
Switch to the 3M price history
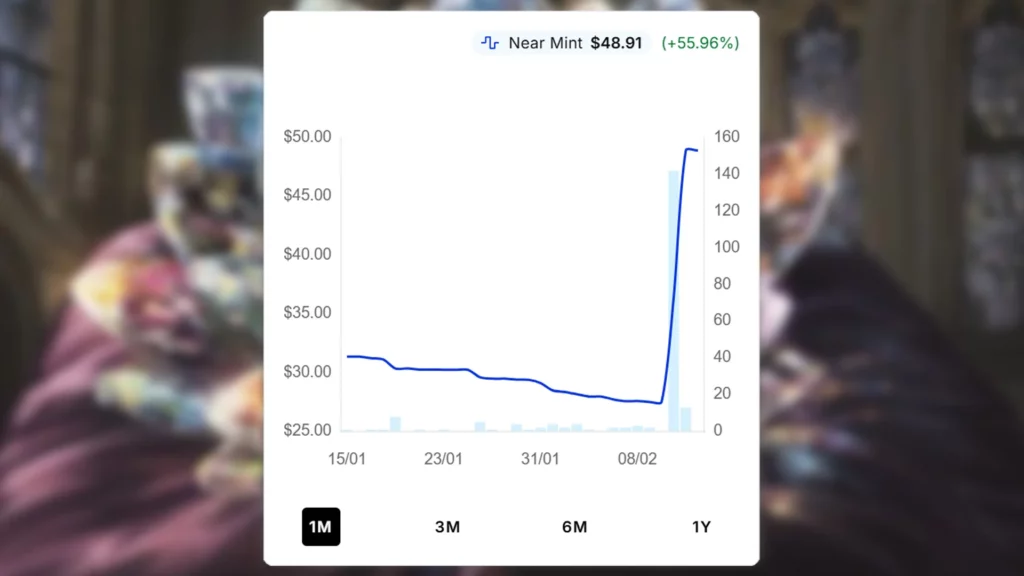[447, 527]
